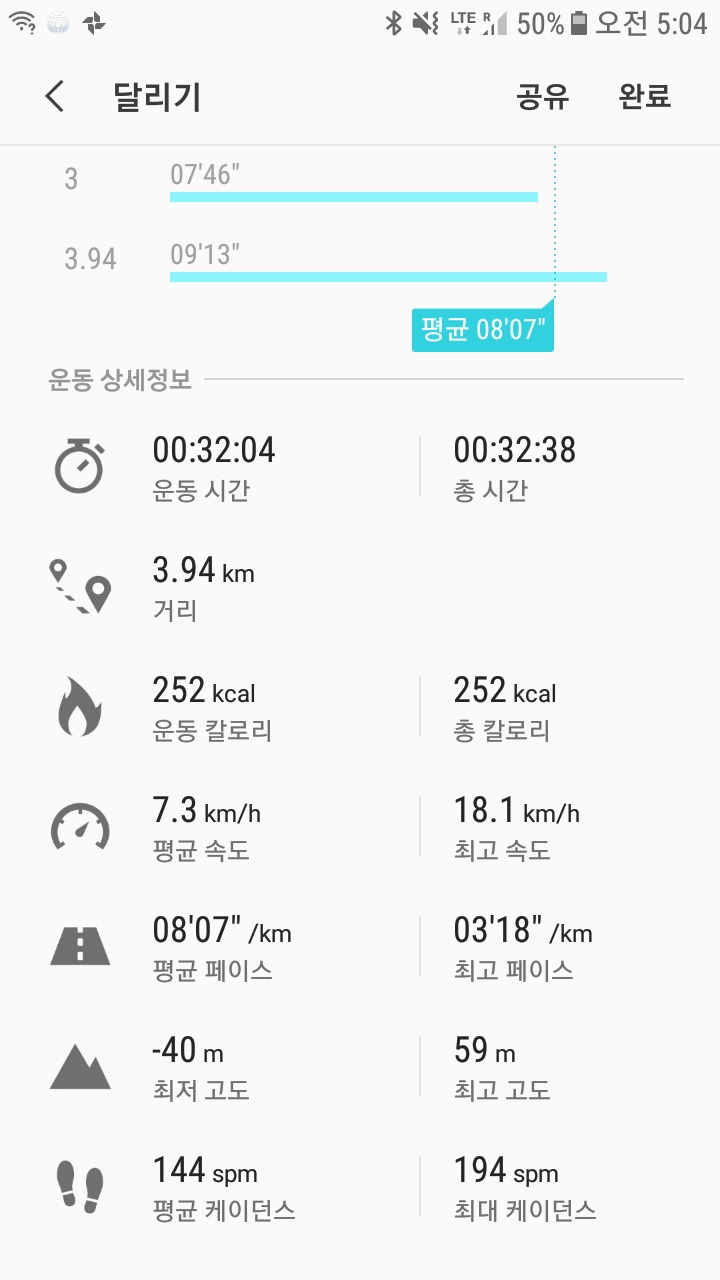Tap 완료 to finish
The height and width of the screenshot is (1280, 720).
645,97
